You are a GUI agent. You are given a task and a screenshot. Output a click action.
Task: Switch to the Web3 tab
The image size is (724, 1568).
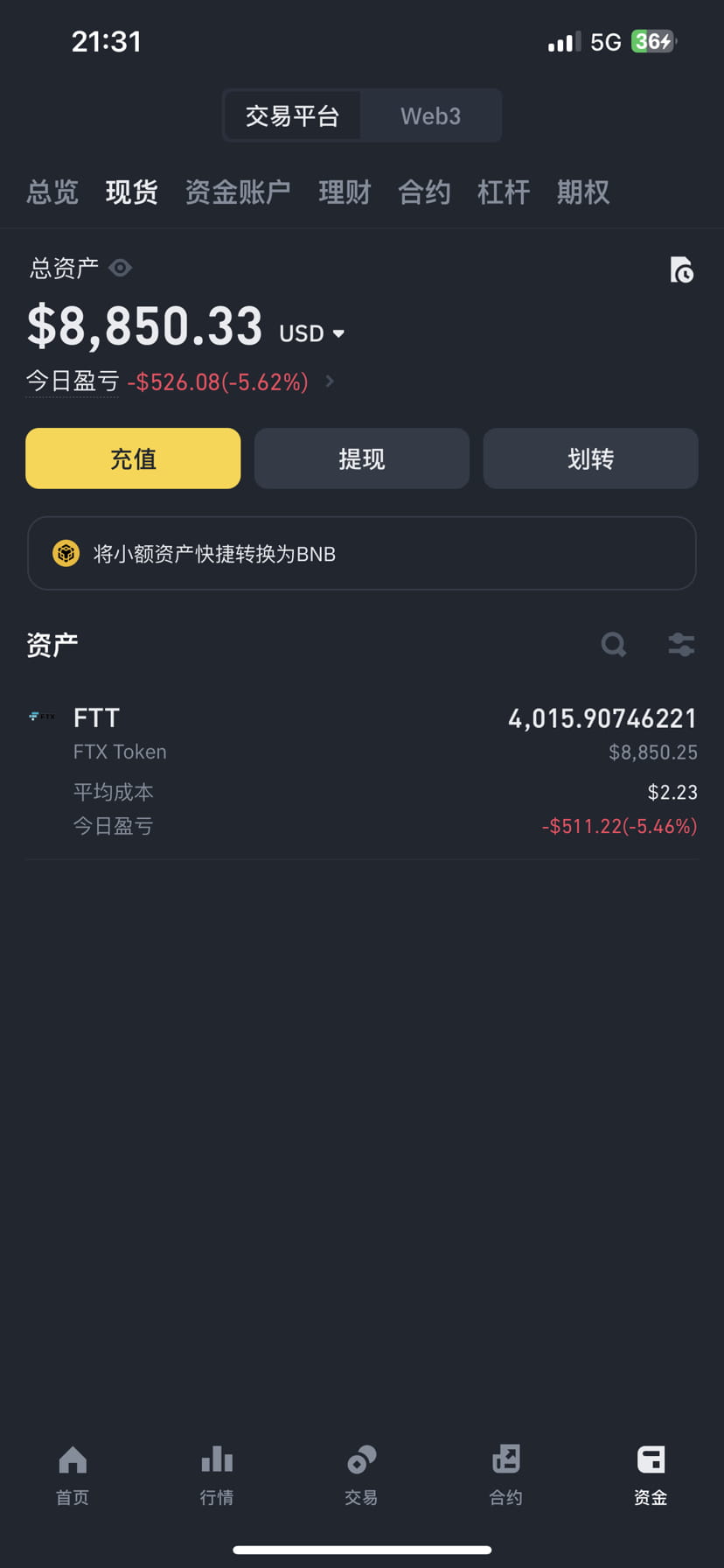click(x=430, y=115)
